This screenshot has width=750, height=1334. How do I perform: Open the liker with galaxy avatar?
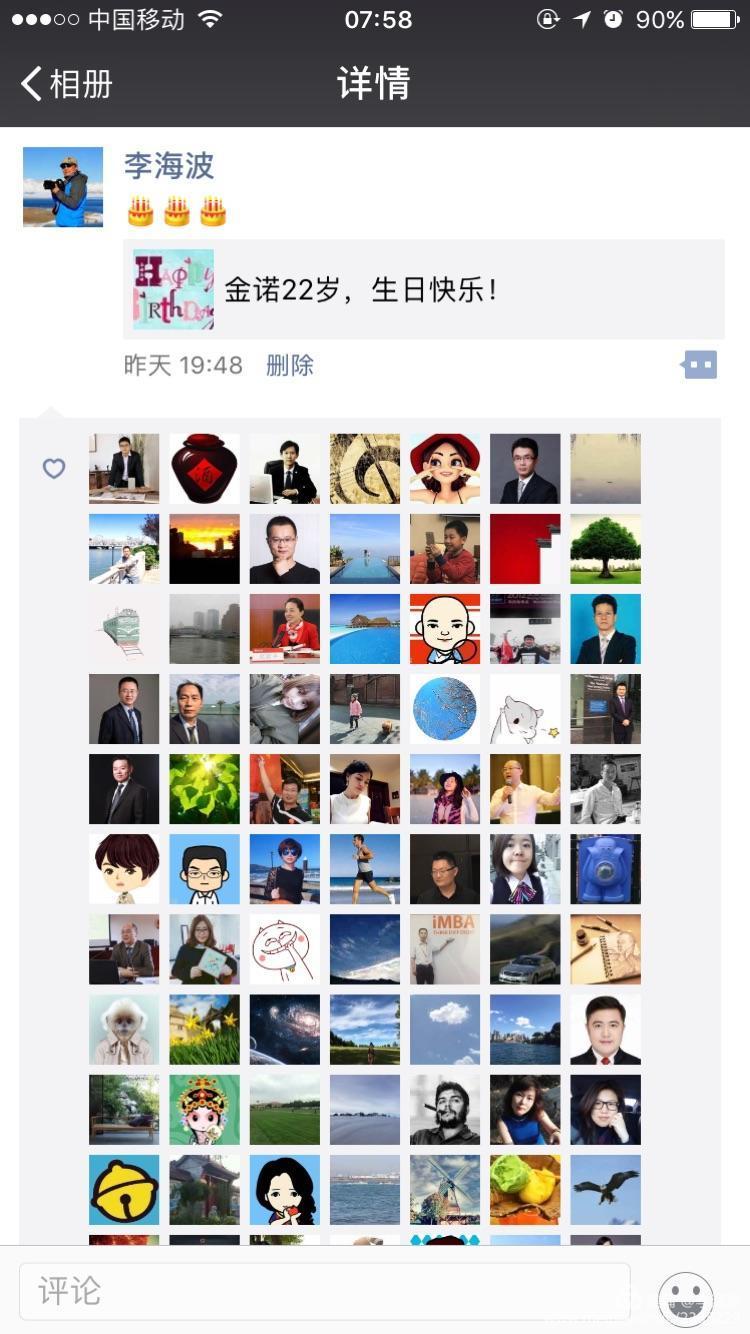(285, 1029)
